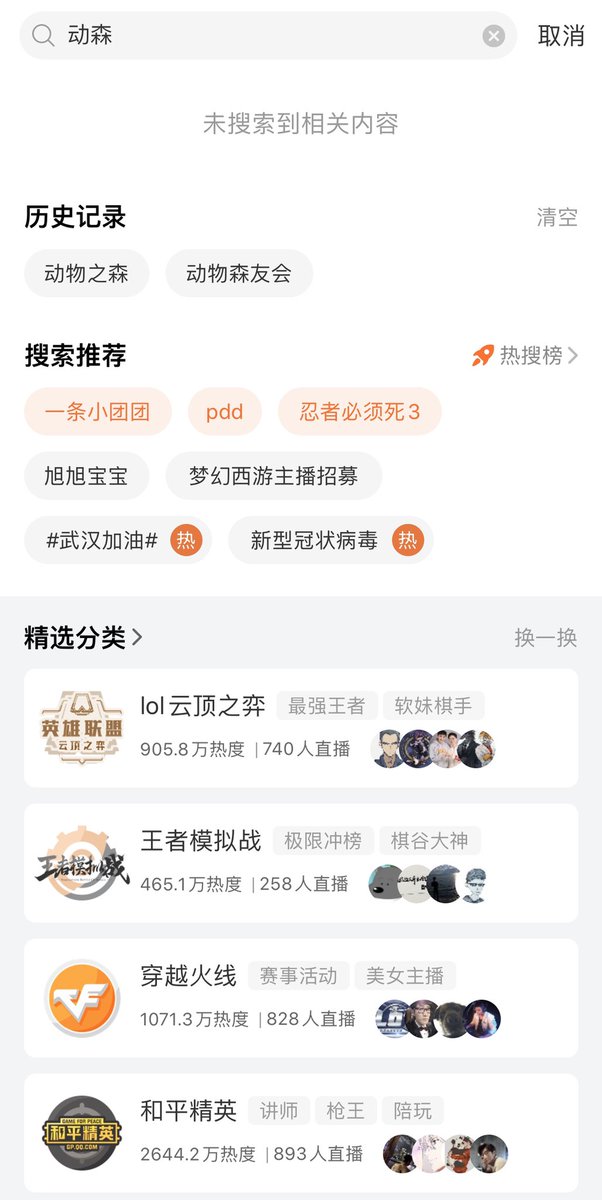
Task: Clear search history with 清空
Action: click(557, 217)
